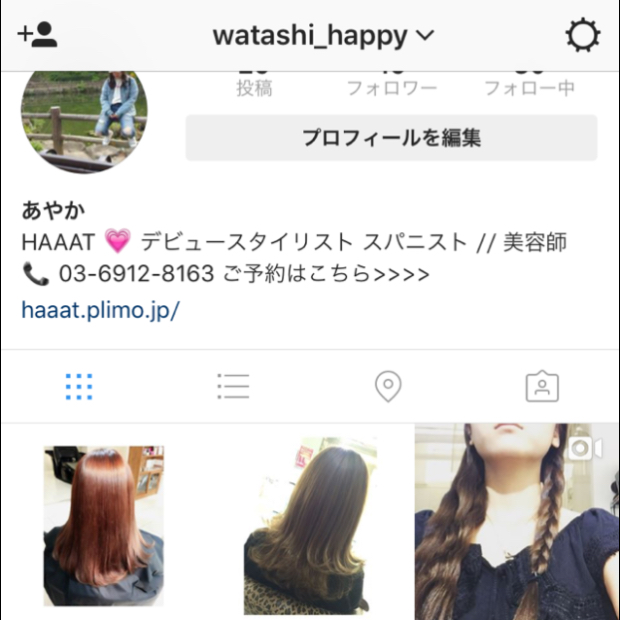Open the haaat.plimo.jp link
This screenshot has width=620, height=620.
tap(100, 310)
